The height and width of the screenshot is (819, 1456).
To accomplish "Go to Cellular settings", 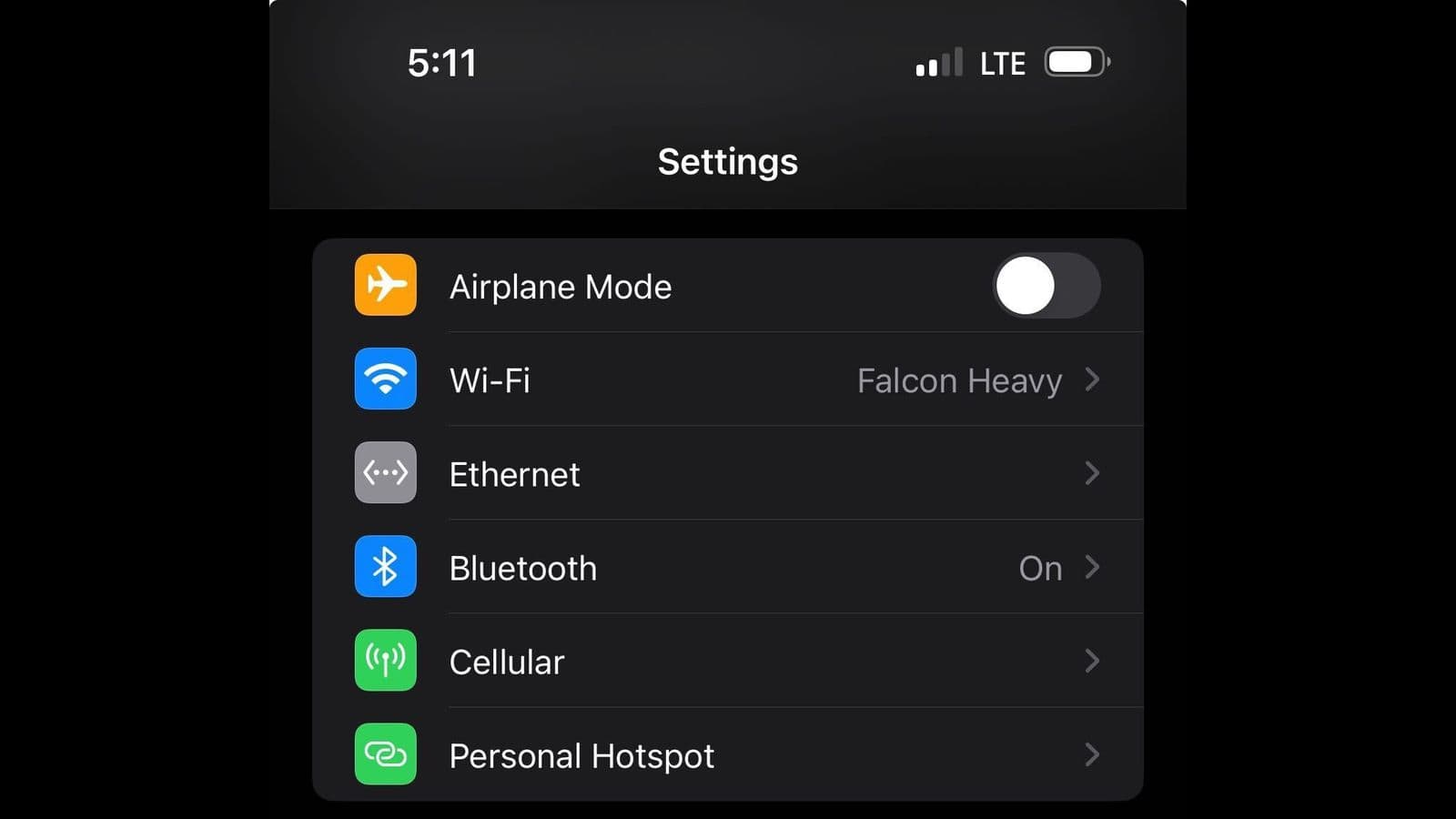I will tap(728, 662).
